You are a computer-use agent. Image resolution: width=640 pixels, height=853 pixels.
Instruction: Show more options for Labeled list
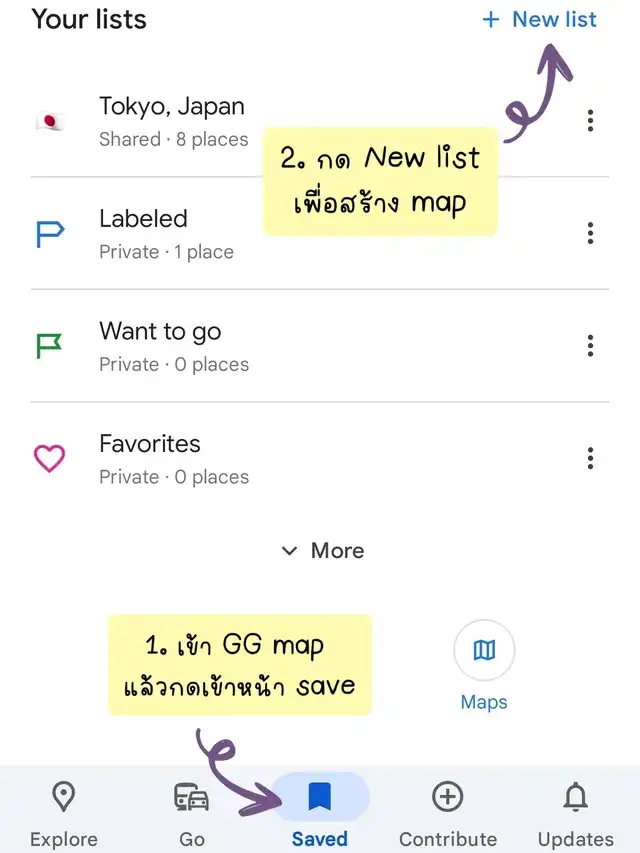pyautogui.click(x=590, y=234)
